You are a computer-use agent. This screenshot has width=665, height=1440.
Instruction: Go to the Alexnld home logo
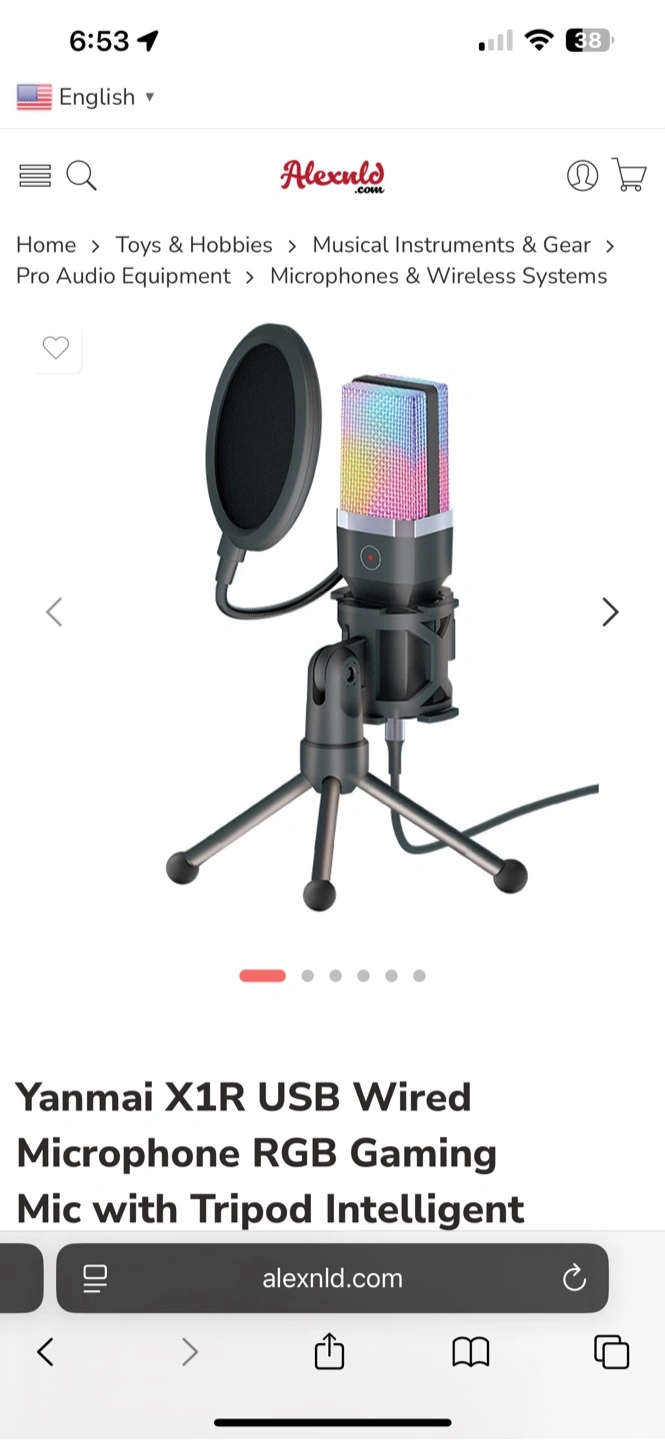click(x=332, y=176)
